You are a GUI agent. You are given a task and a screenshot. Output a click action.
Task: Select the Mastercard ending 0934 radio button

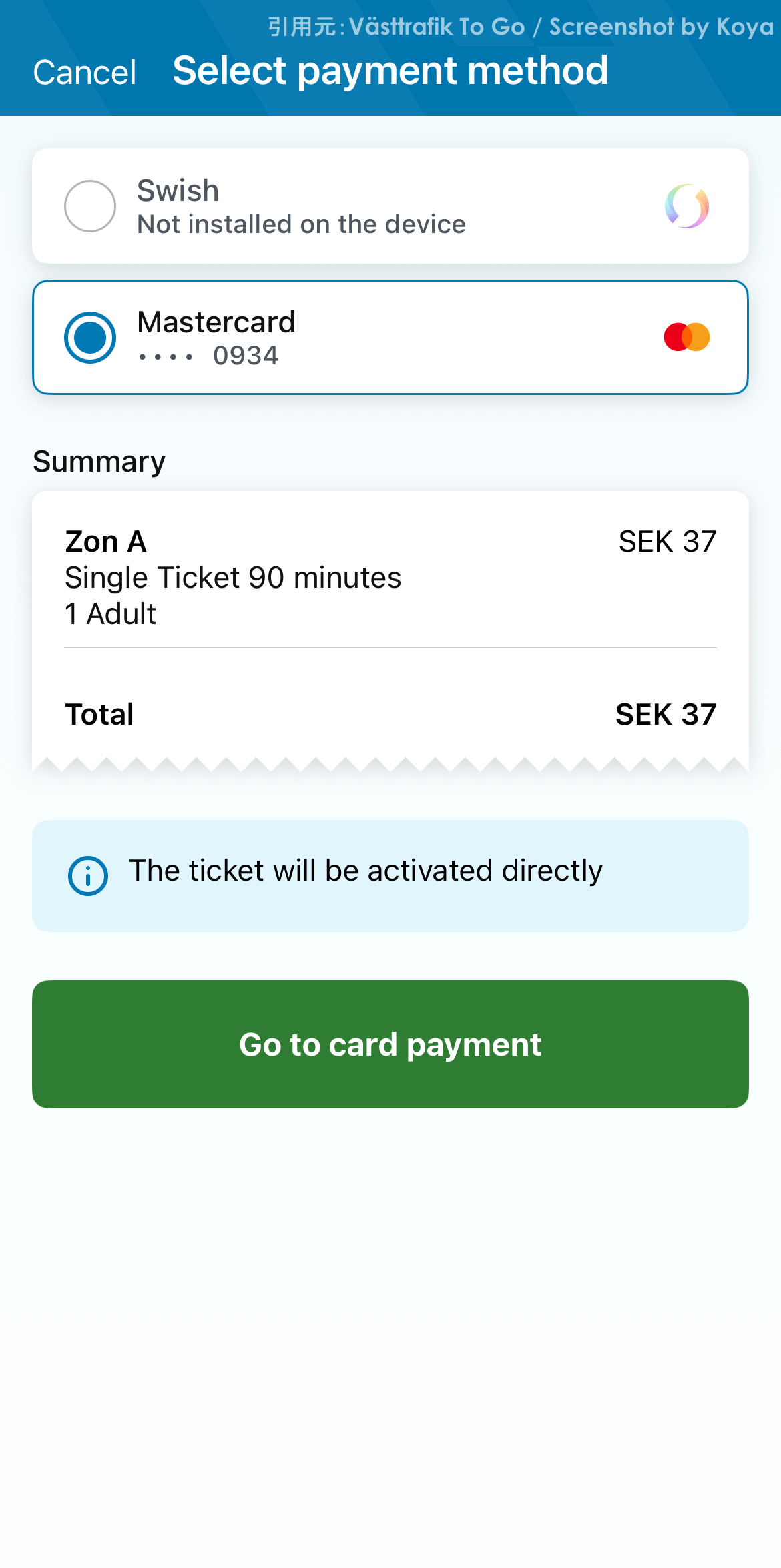point(89,337)
